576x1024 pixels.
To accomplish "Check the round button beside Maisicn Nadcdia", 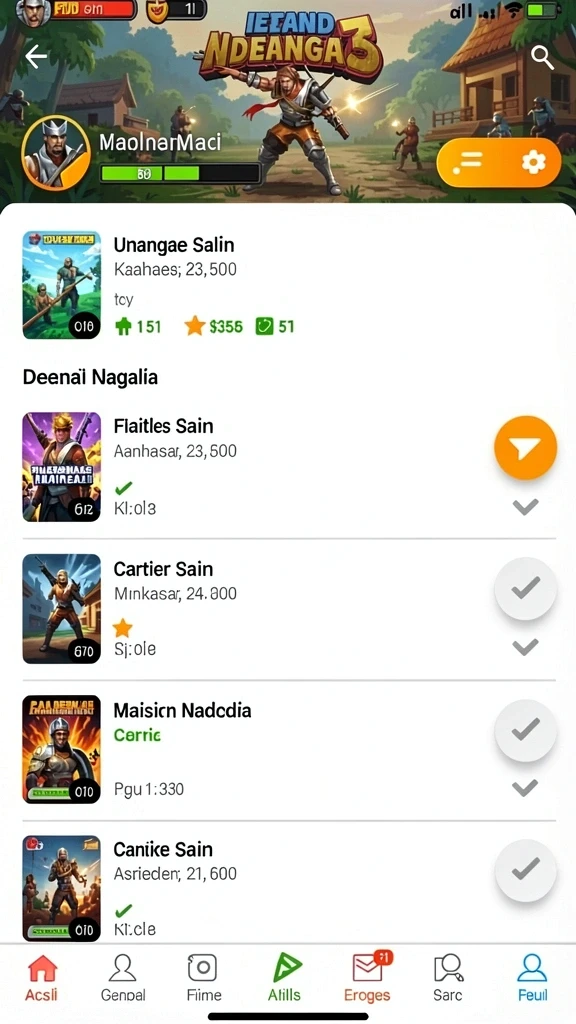I will [x=526, y=730].
